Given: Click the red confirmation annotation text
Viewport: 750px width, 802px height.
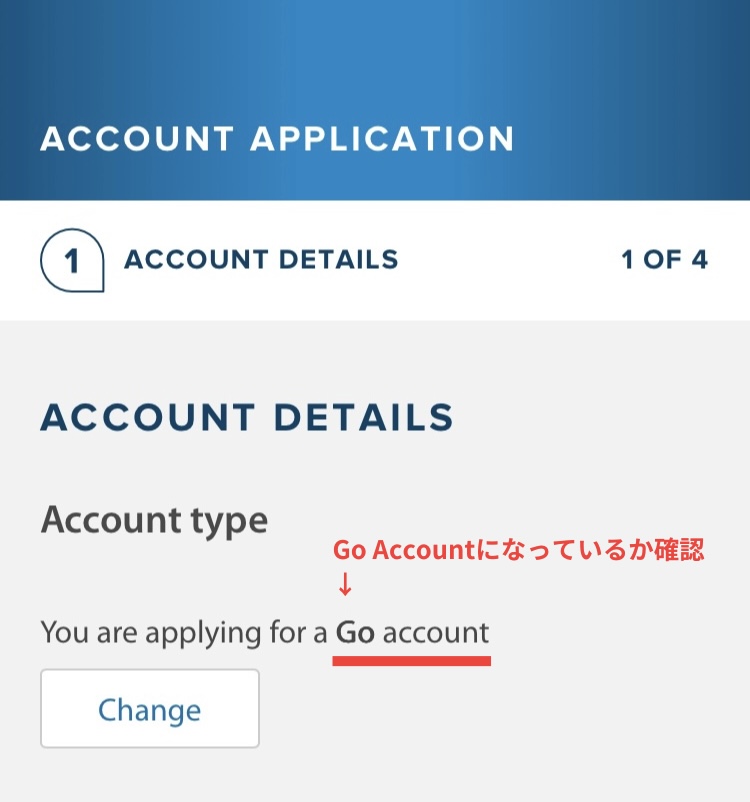Looking at the screenshot, I should pyautogui.click(x=520, y=549).
